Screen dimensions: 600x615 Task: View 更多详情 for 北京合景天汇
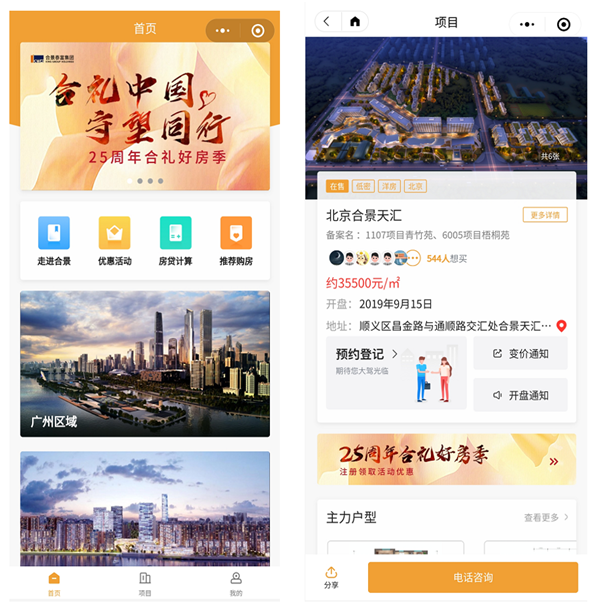pyautogui.click(x=545, y=215)
